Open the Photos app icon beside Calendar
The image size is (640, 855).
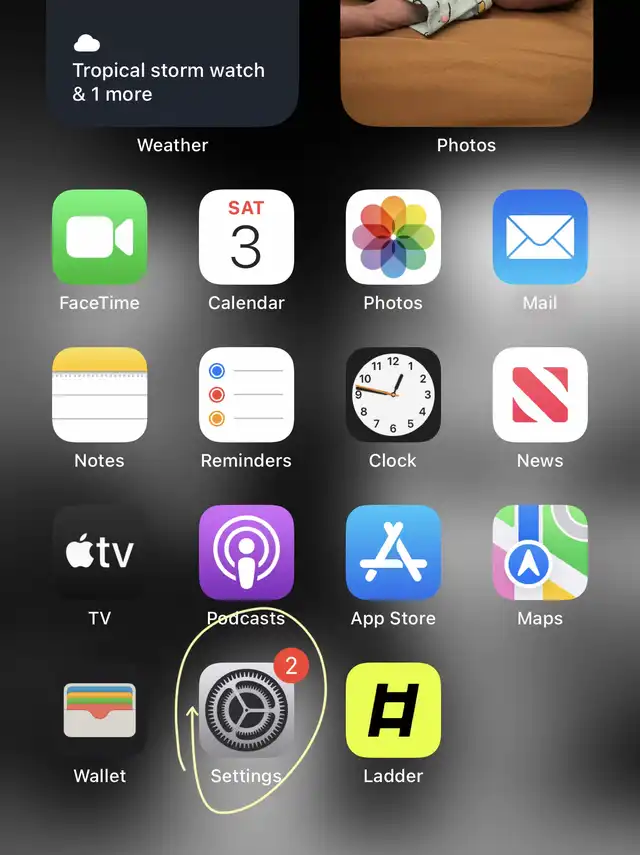393,237
